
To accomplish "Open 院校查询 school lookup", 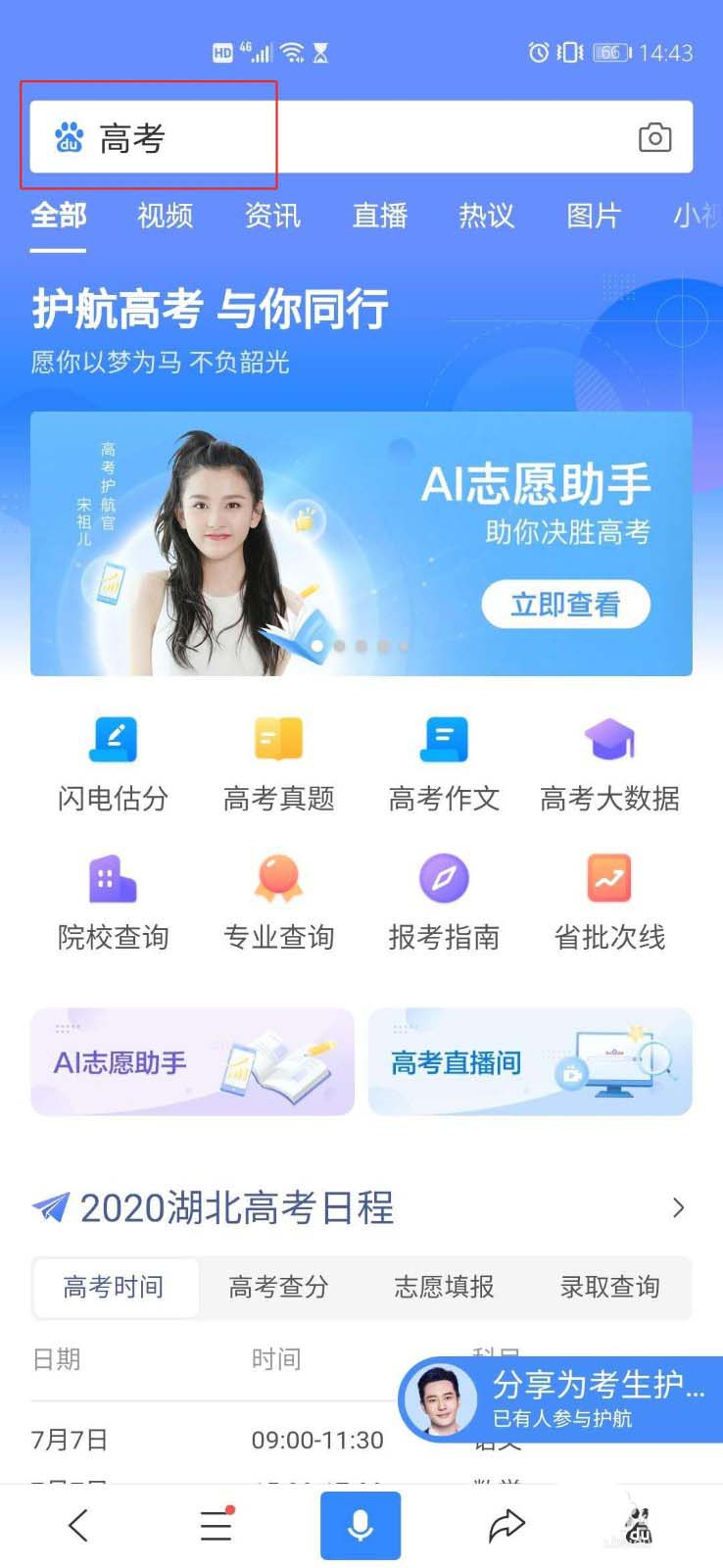I will (113, 904).
